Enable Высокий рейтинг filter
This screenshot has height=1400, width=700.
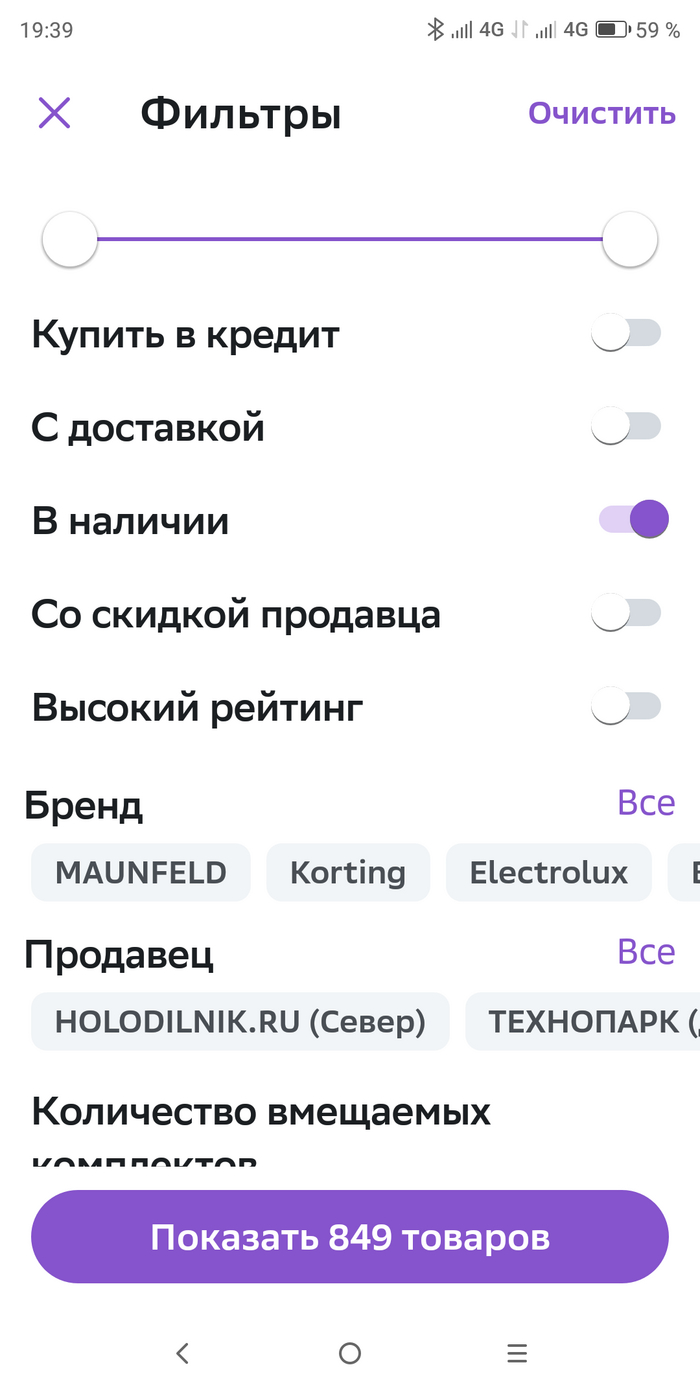coord(627,707)
